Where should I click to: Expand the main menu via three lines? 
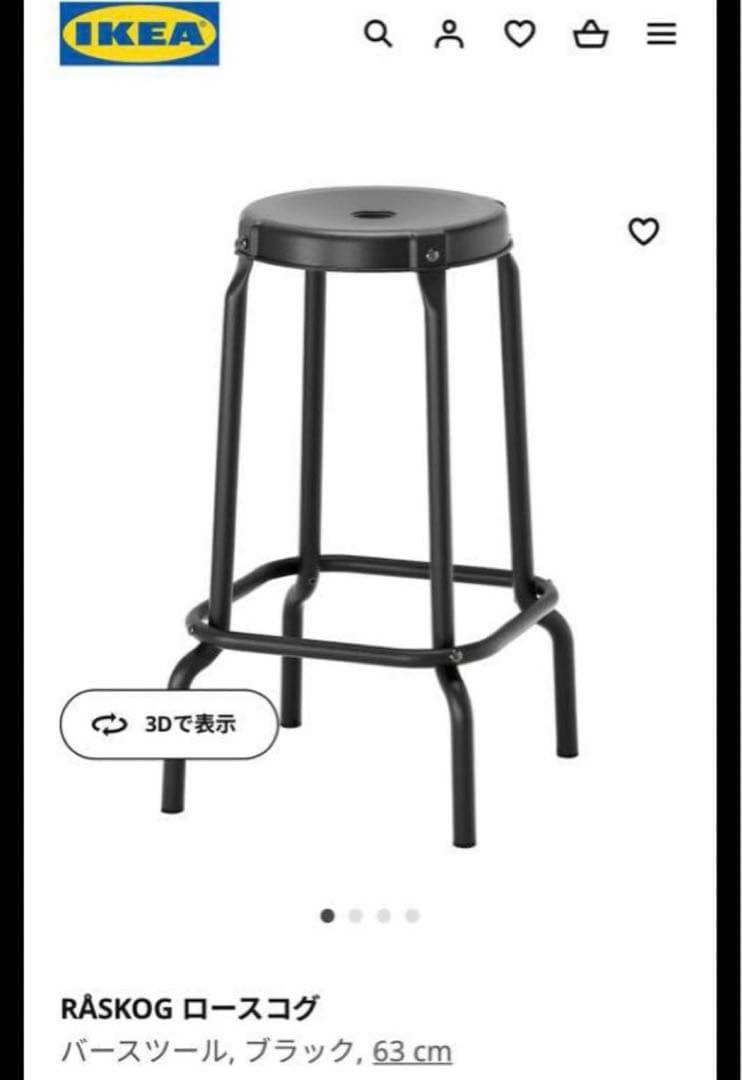coord(661,35)
